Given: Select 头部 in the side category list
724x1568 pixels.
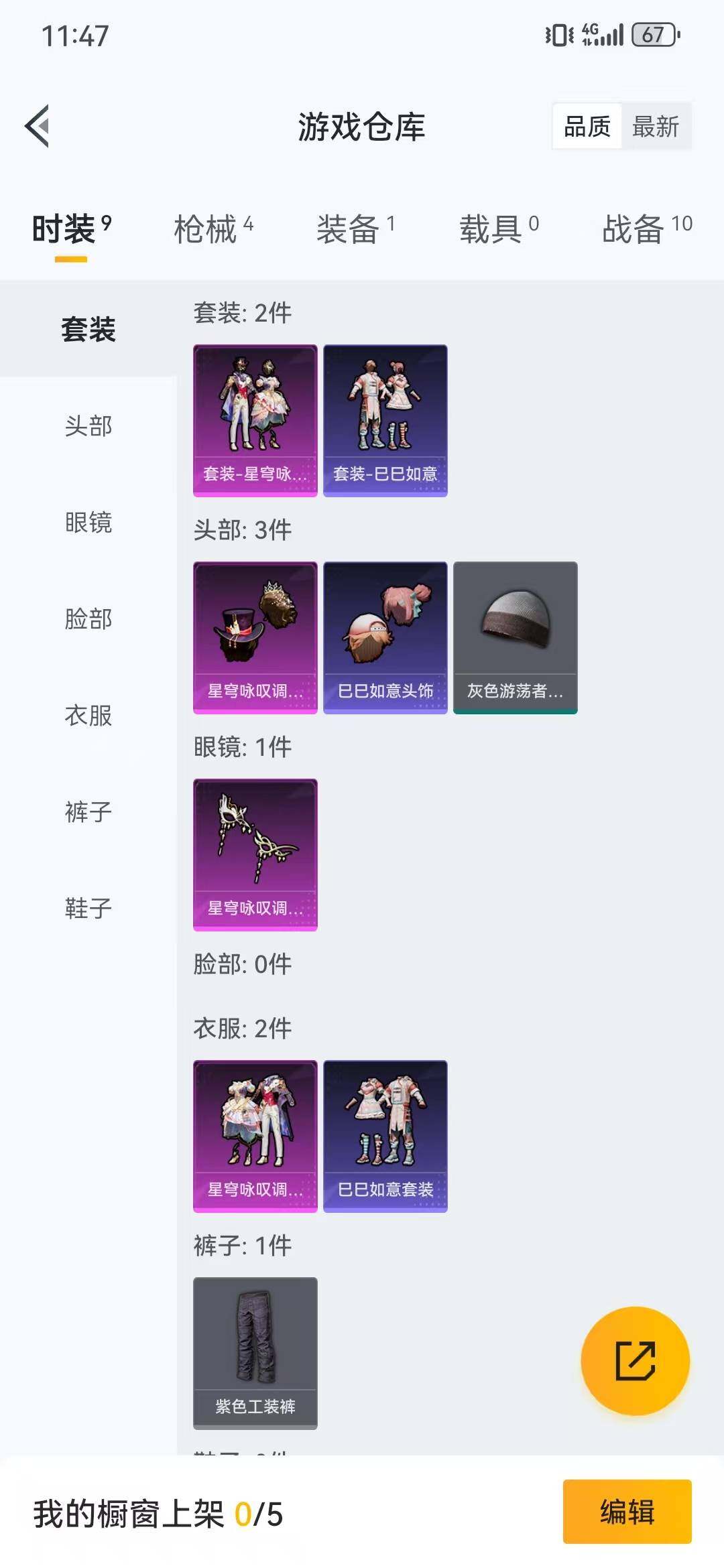Looking at the screenshot, I should point(88,426).
